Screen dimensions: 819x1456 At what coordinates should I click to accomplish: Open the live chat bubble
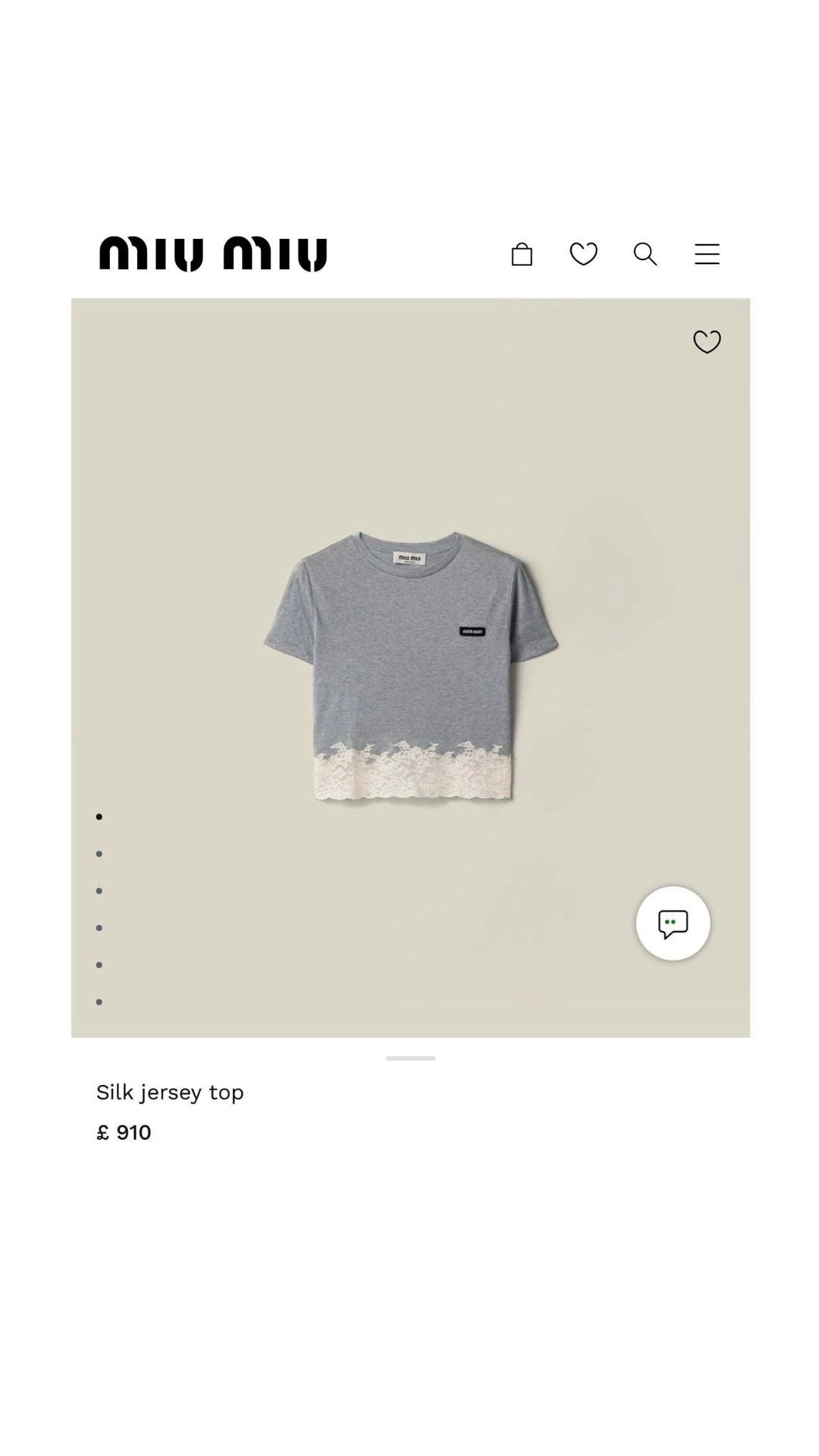tap(673, 923)
